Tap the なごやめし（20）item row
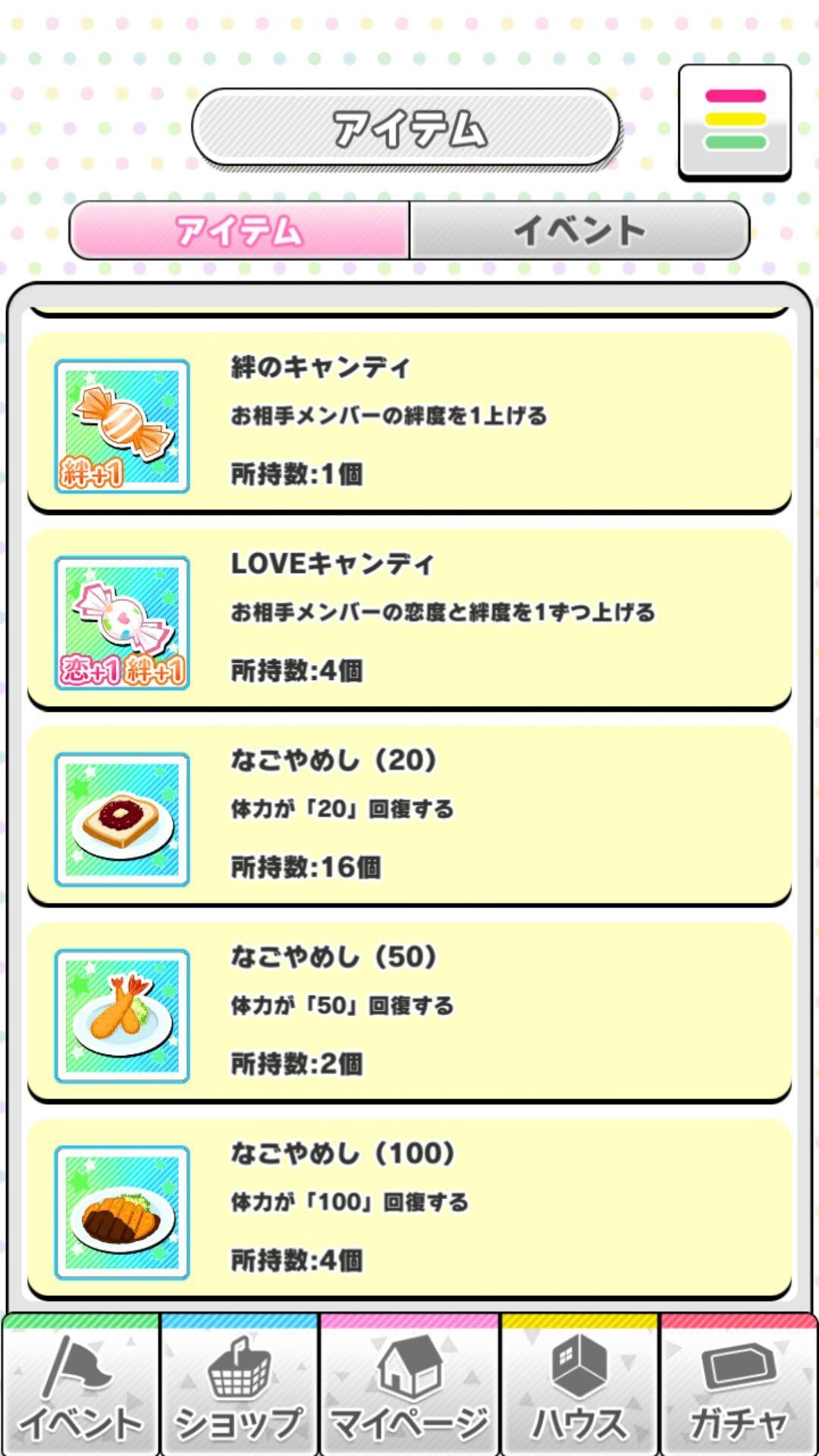Viewport: 819px width, 1456px height. [x=409, y=815]
